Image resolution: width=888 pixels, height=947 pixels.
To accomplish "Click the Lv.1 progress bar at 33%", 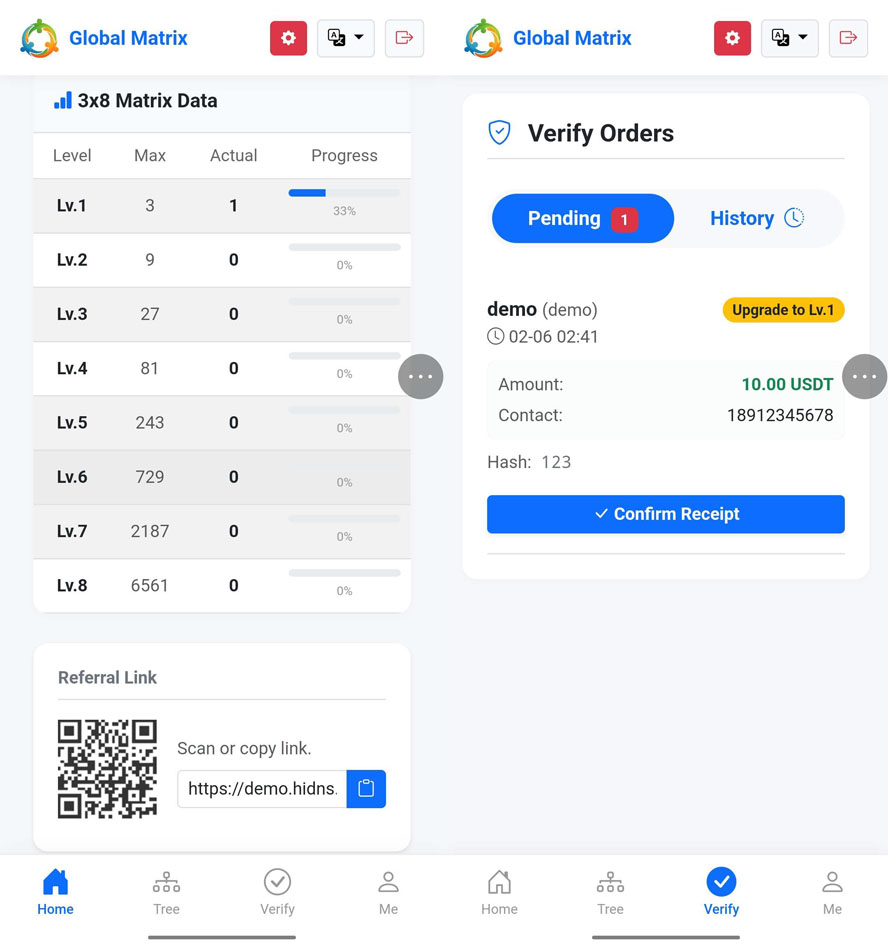I will (344, 193).
